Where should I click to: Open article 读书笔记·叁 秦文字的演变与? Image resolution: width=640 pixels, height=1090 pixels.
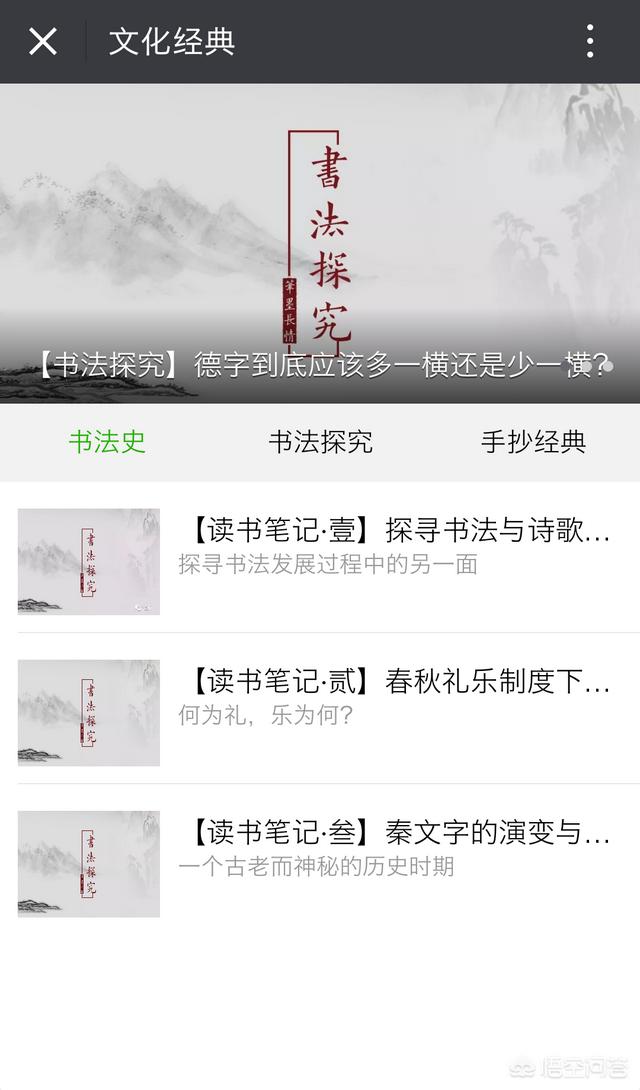[320, 864]
